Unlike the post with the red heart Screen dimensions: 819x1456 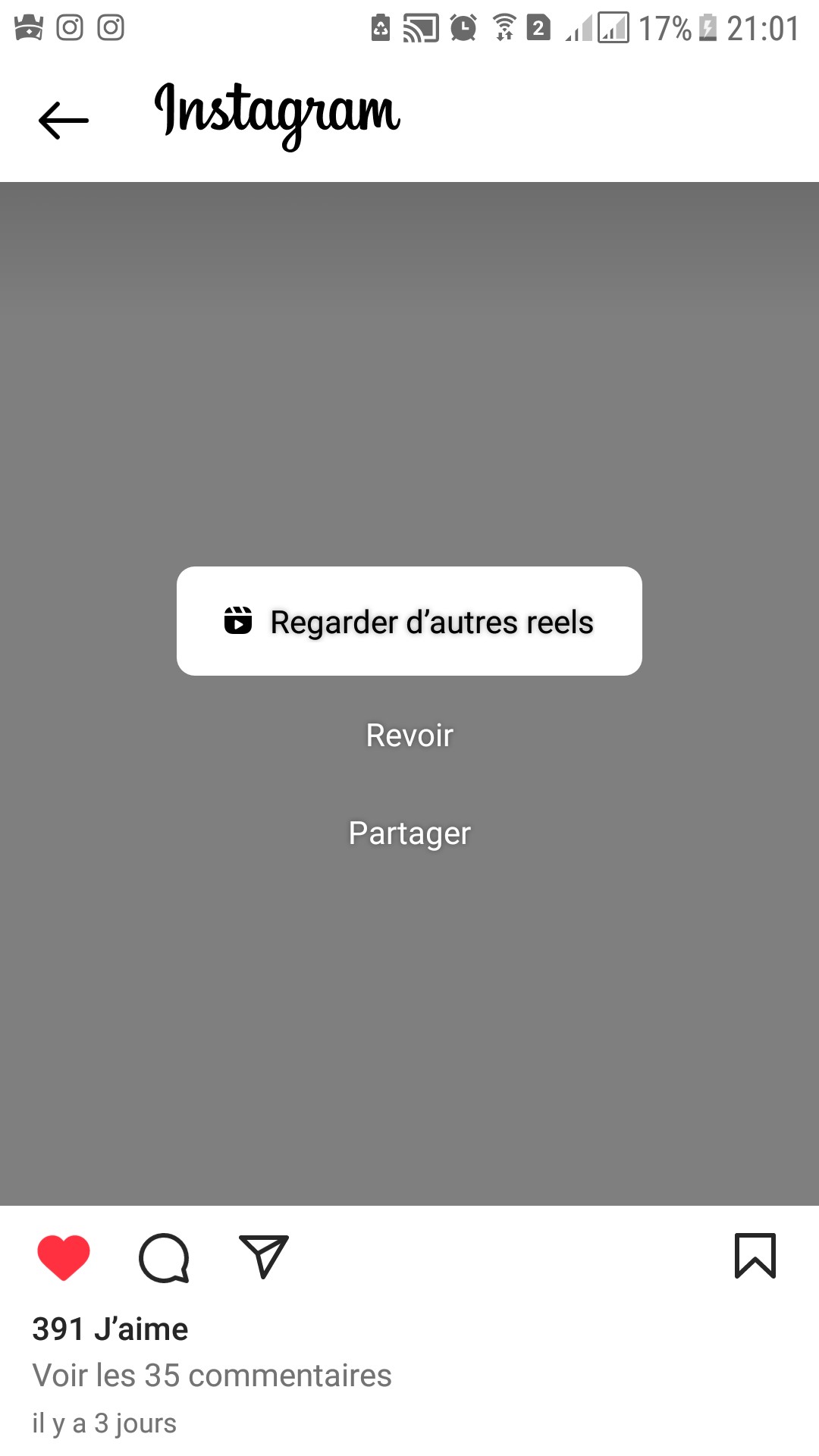click(x=64, y=1257)
